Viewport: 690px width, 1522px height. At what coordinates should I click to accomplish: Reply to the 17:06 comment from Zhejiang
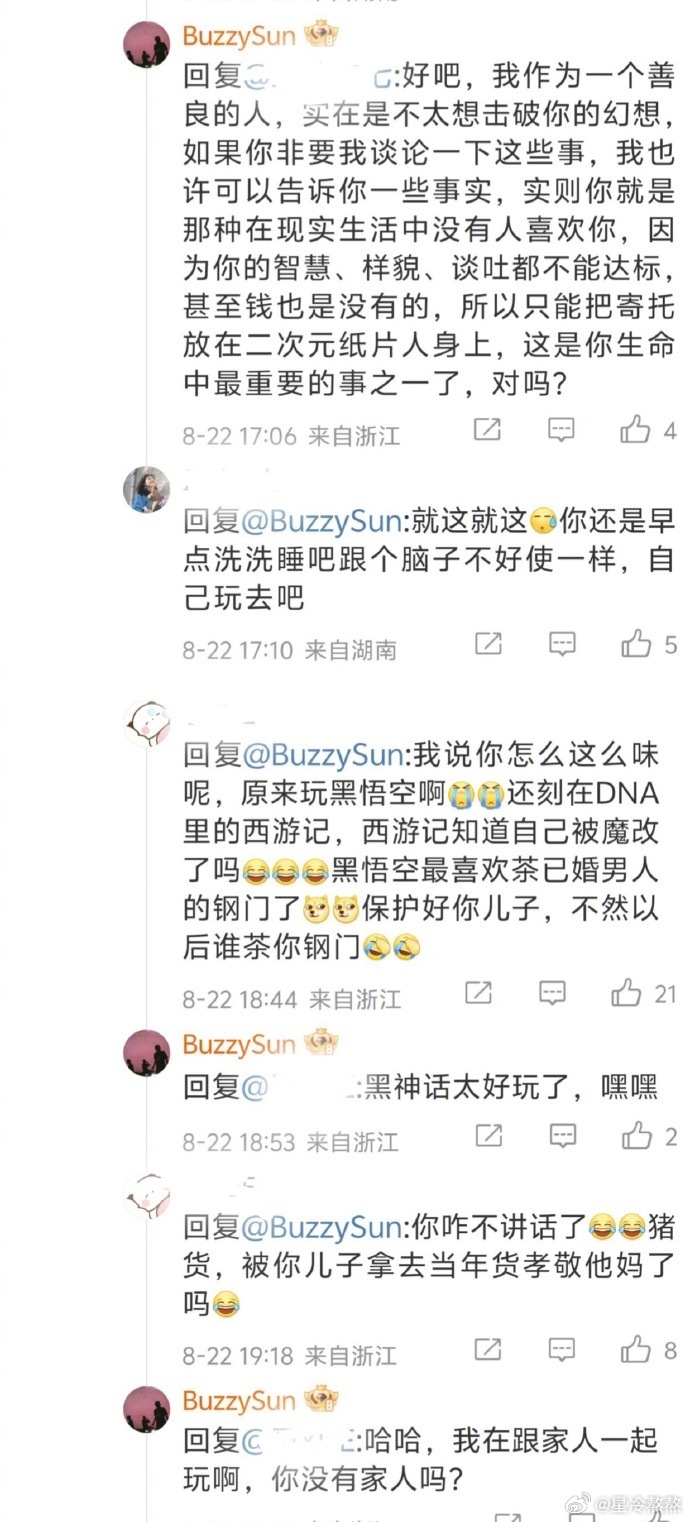coord(562,431)
